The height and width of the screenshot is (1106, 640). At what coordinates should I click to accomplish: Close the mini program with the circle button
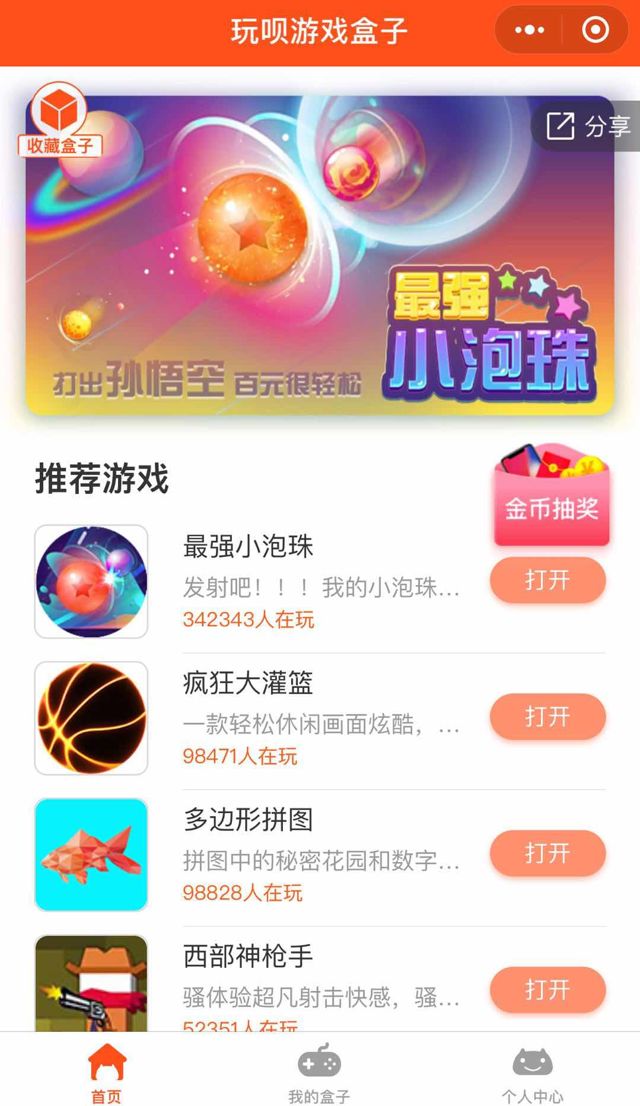[595, 30]
